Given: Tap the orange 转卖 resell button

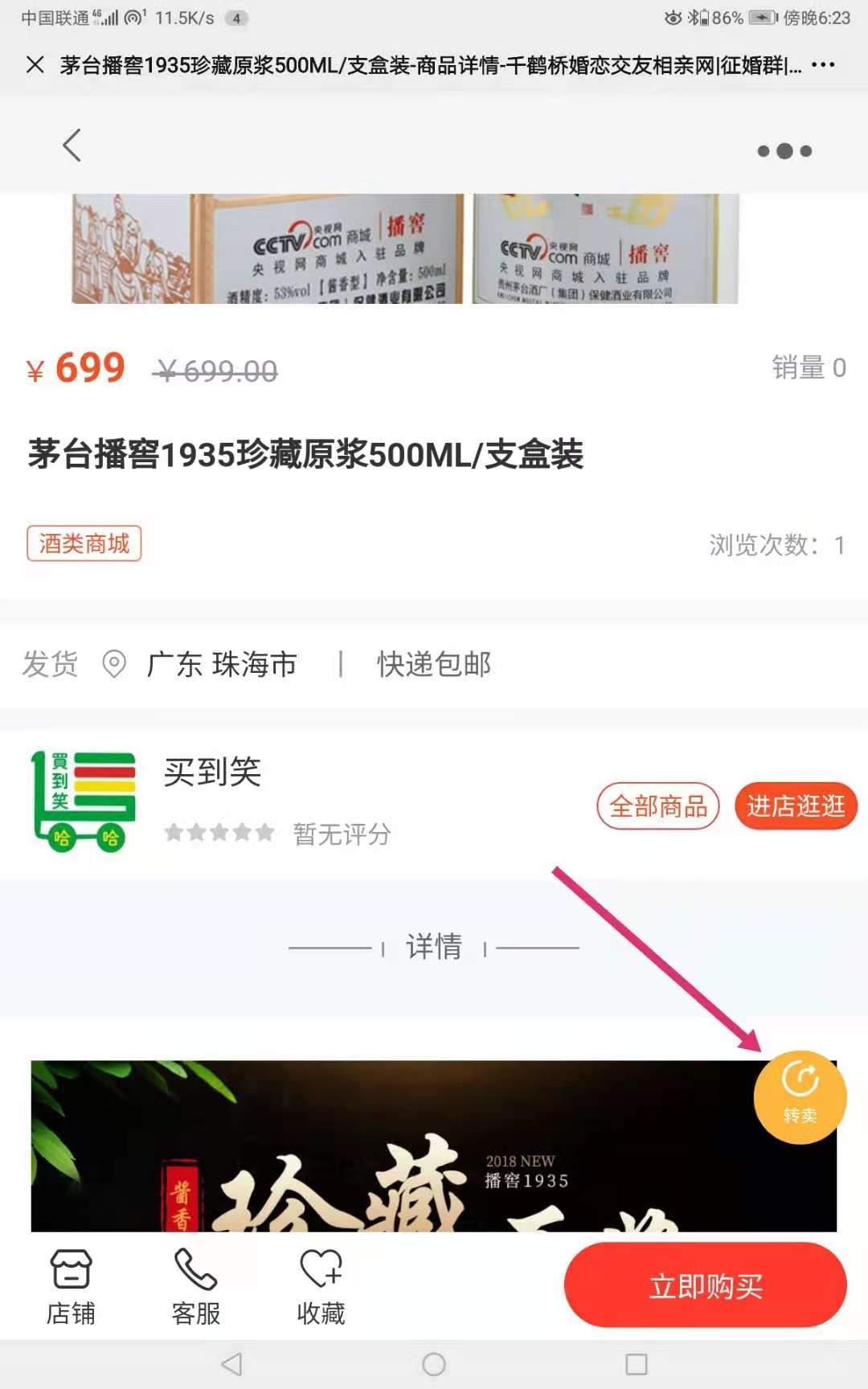Looking at the screenshot, I should click(x=800, y=1096).
